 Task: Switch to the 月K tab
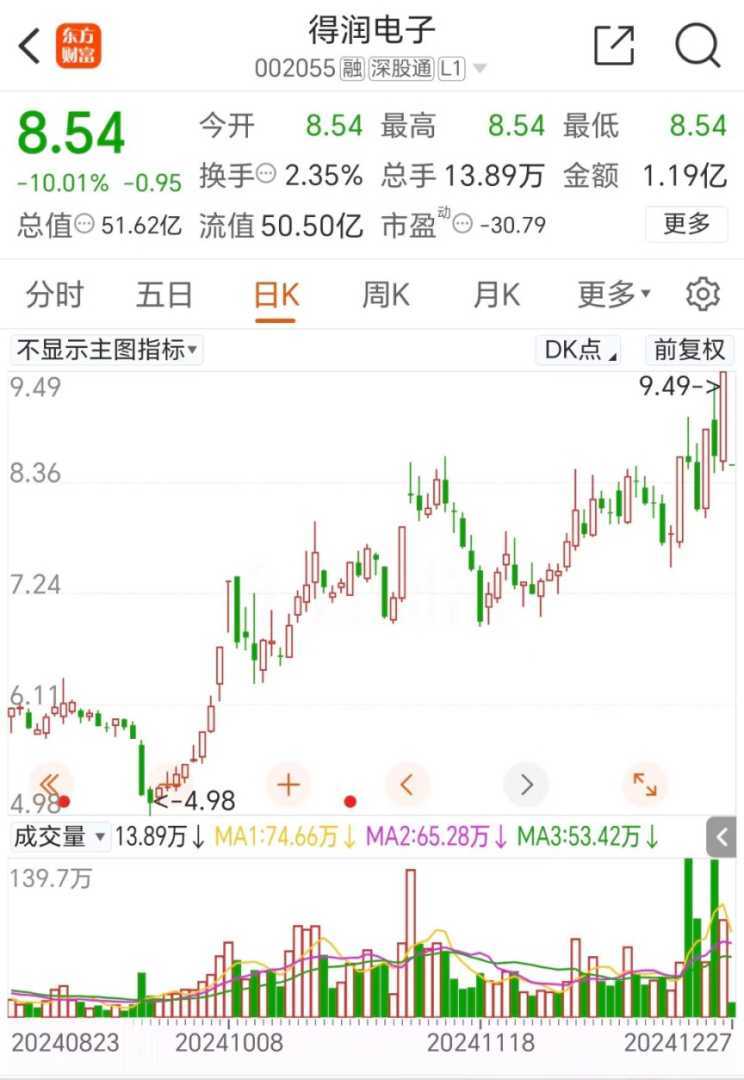[x=496, y=295]
